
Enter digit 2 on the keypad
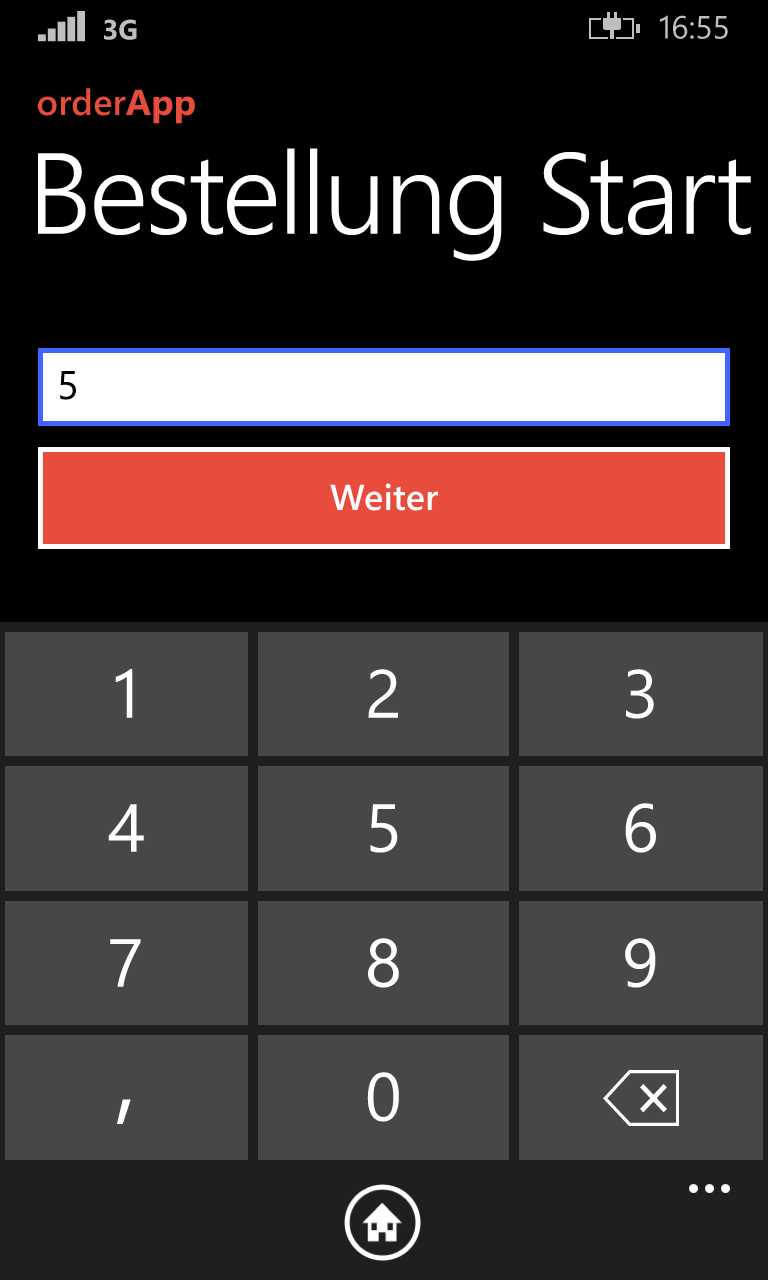point(383,694)
